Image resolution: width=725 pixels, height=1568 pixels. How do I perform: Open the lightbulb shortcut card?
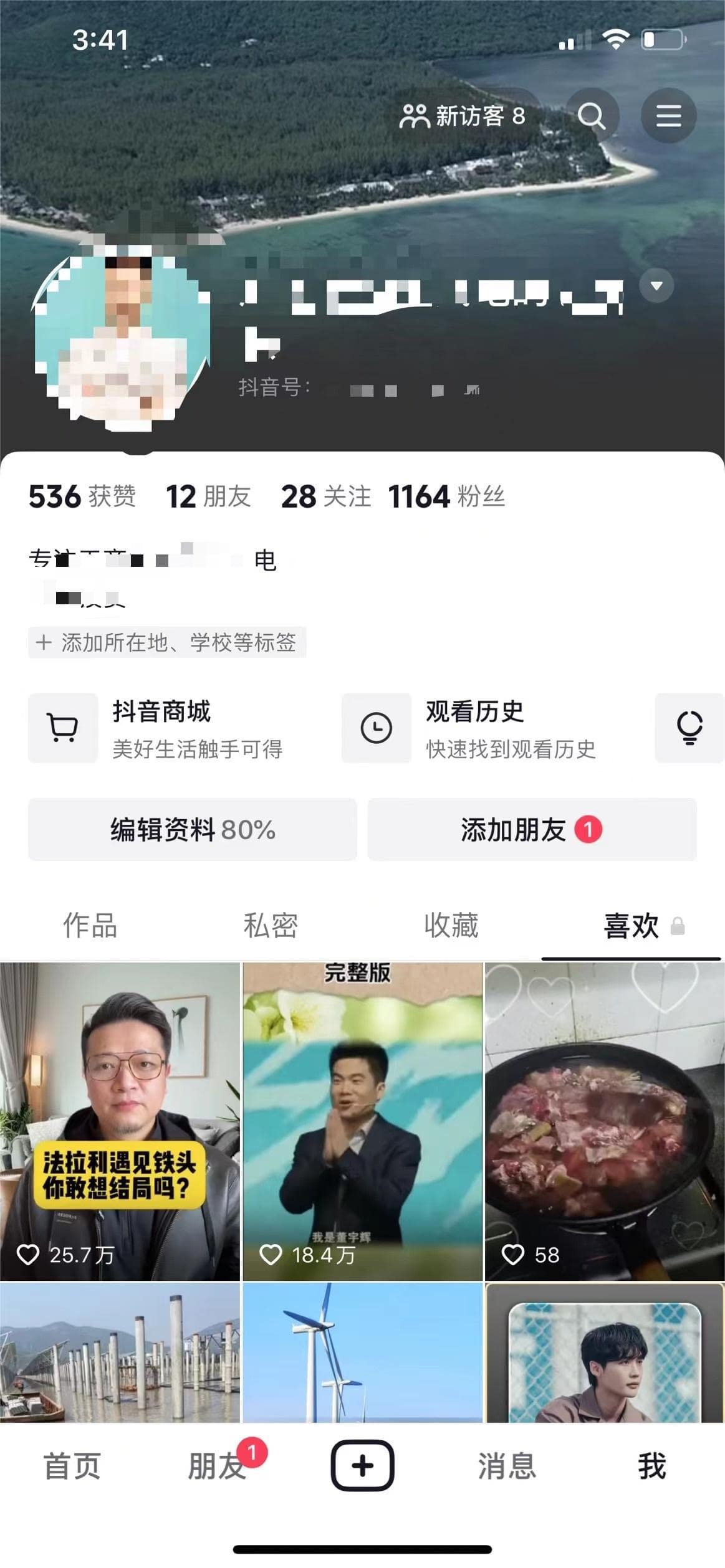coord(689,728)
